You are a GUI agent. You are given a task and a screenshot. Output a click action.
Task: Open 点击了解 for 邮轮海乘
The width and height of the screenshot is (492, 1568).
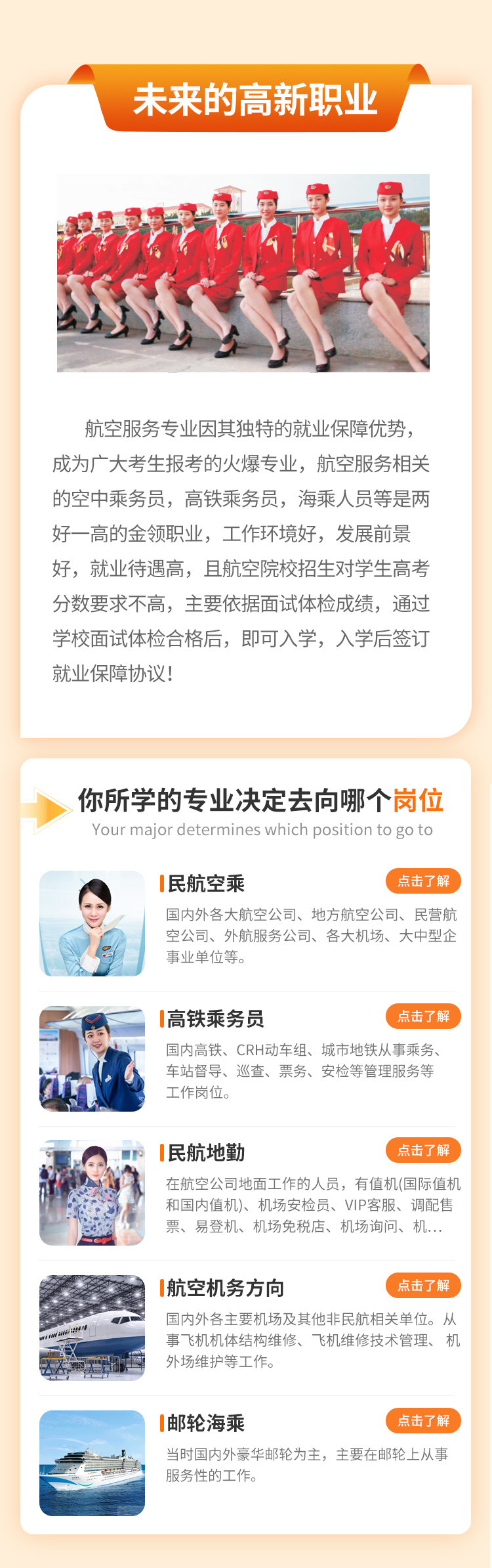(x=423, y=1421)
